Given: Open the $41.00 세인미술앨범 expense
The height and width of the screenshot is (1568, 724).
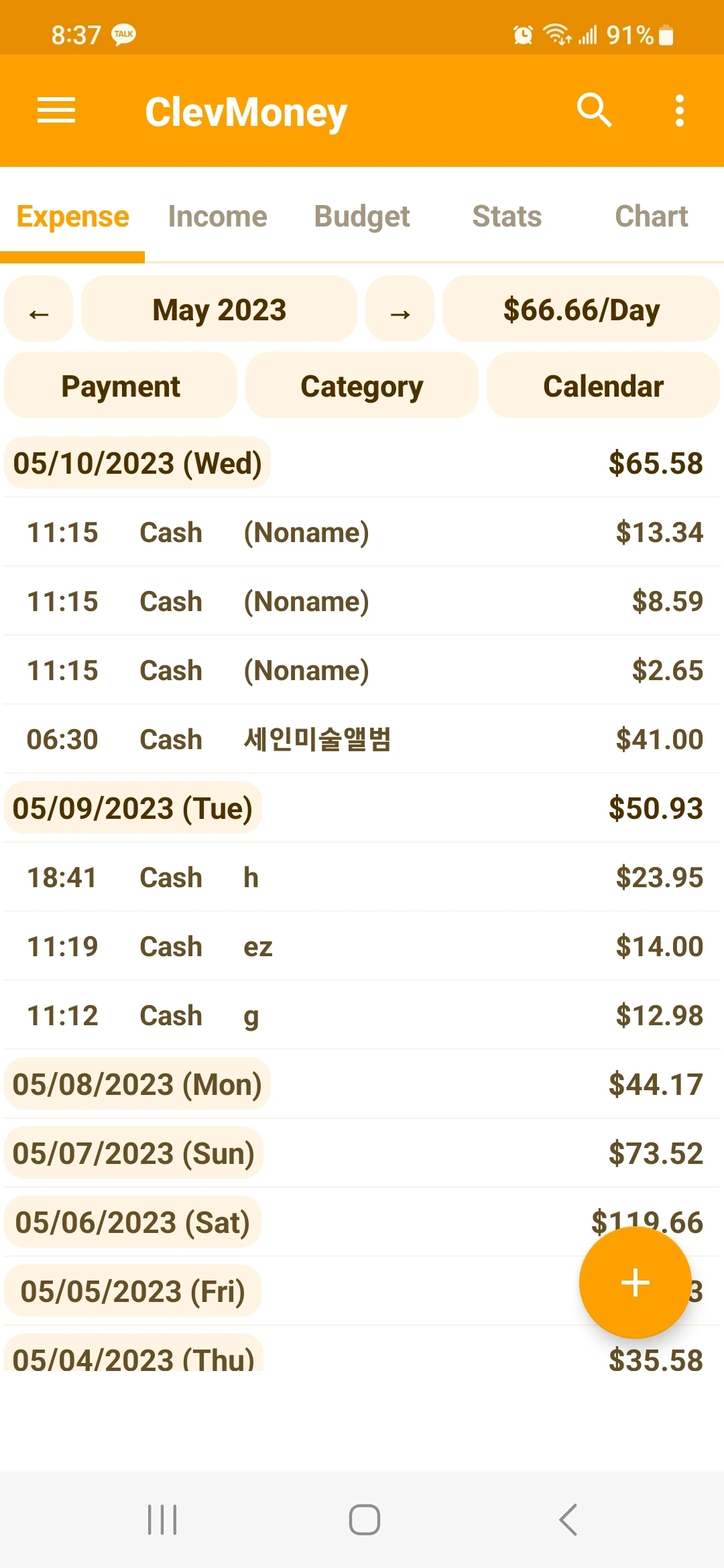Looking at the screenshot, I should (362, 739).
